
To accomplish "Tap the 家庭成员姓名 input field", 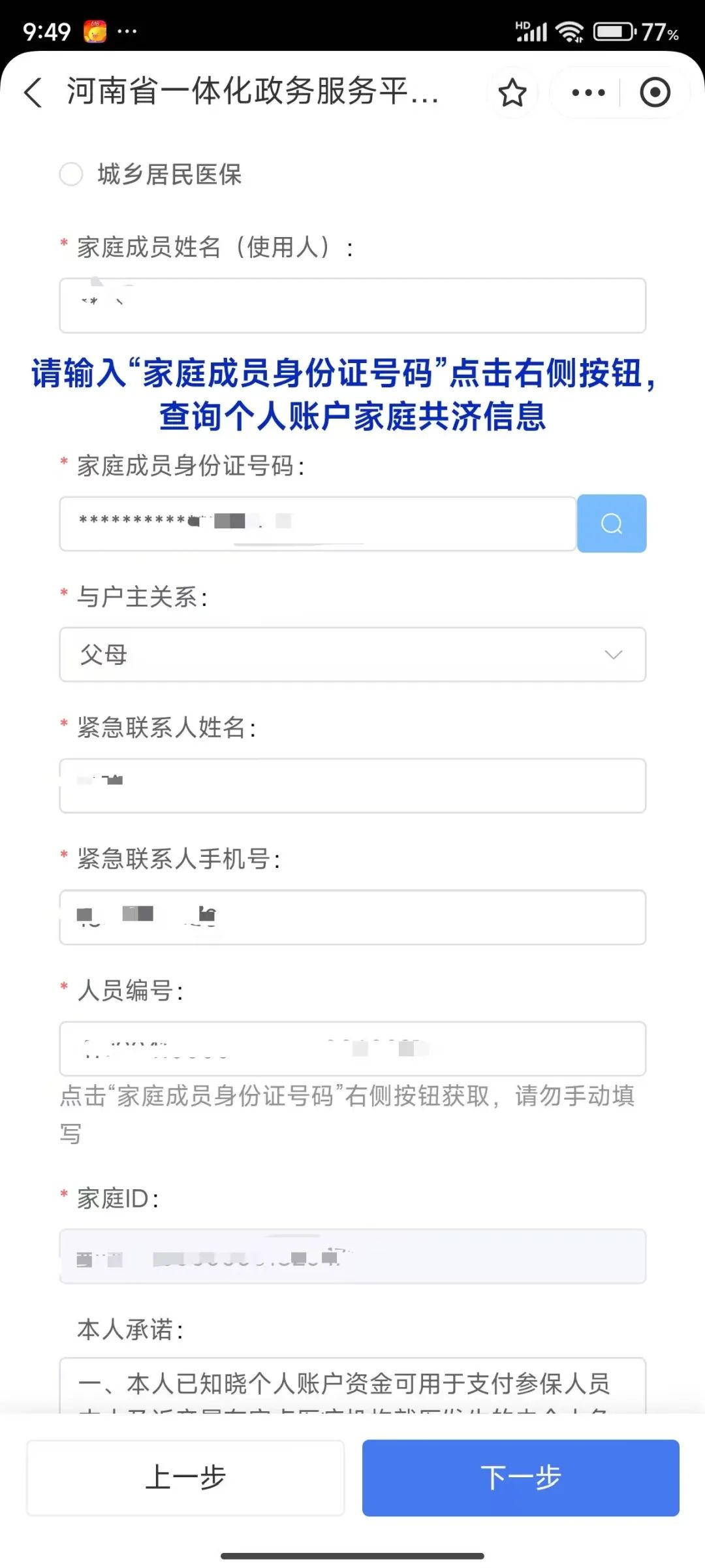I will 352,306.
